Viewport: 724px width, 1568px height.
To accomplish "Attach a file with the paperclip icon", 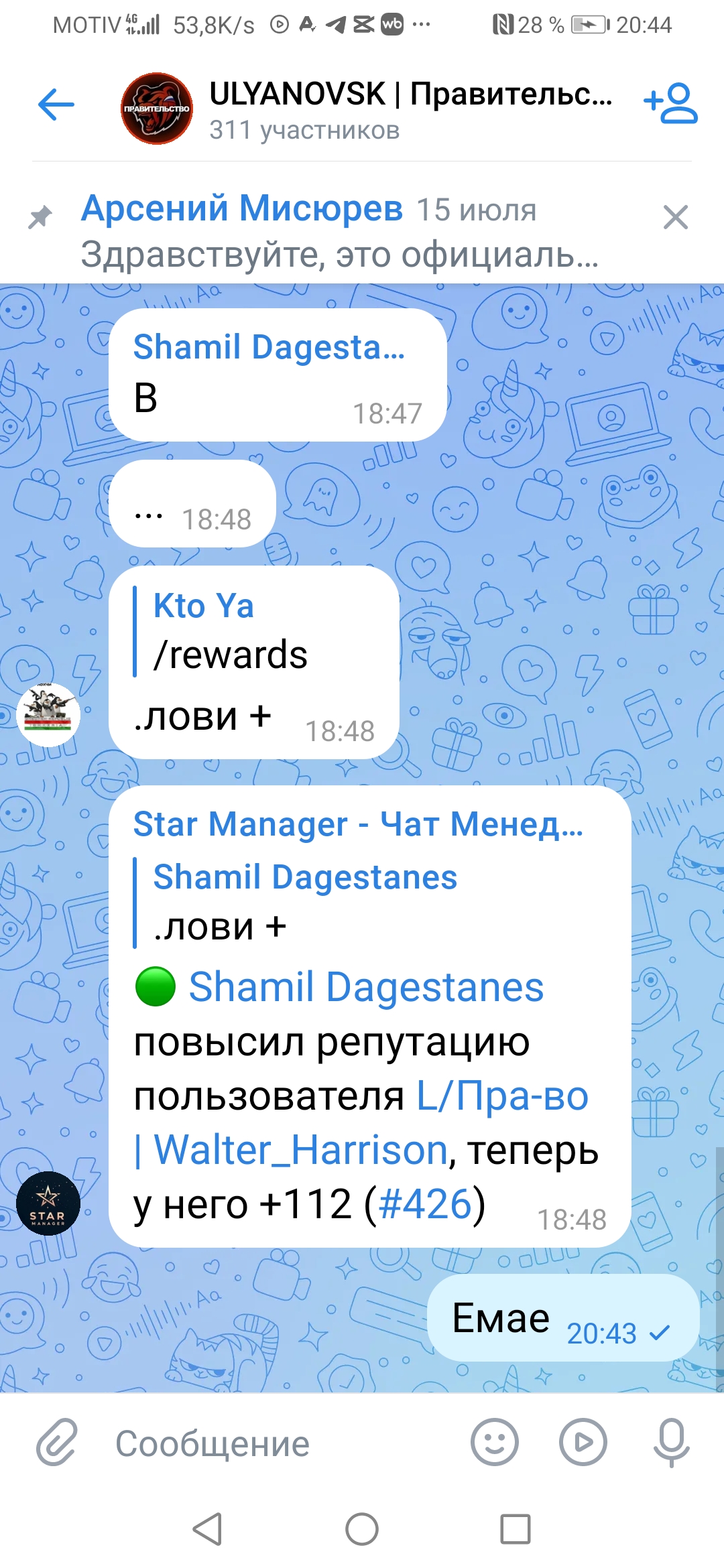I will coord(57,1442).
